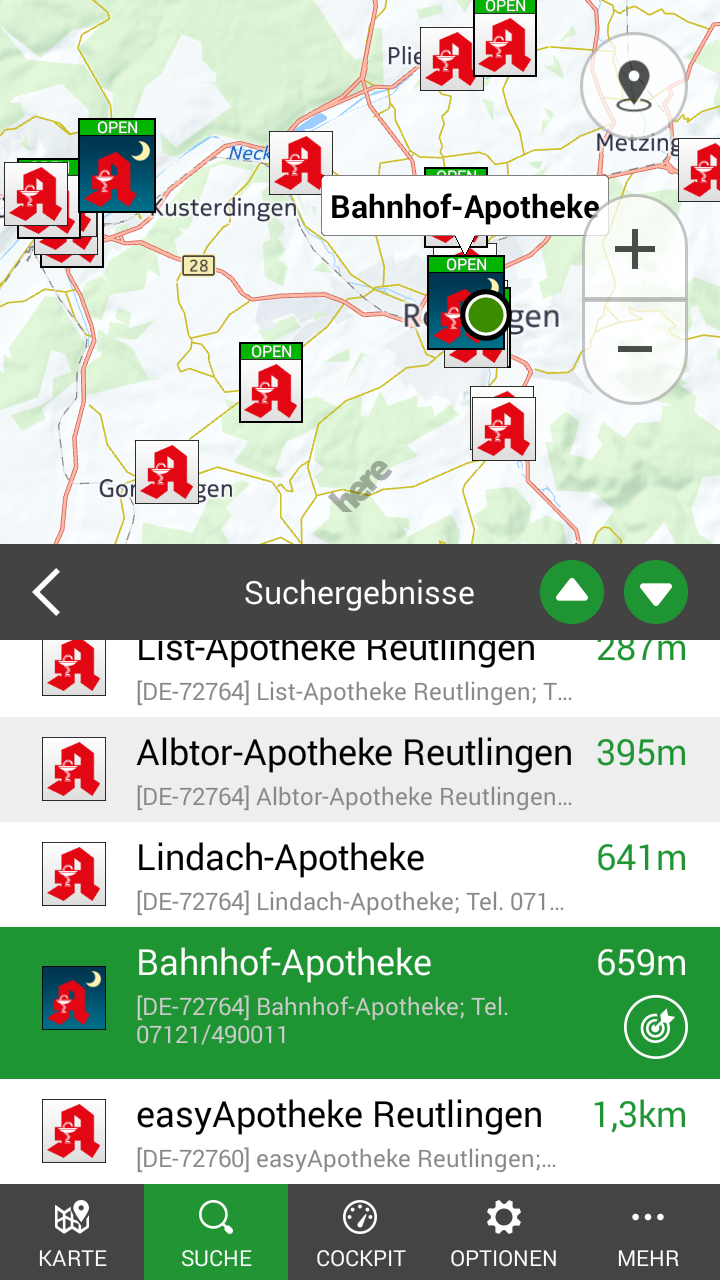Switch to the Suche tab
720x1280 pixels.
216,1232
